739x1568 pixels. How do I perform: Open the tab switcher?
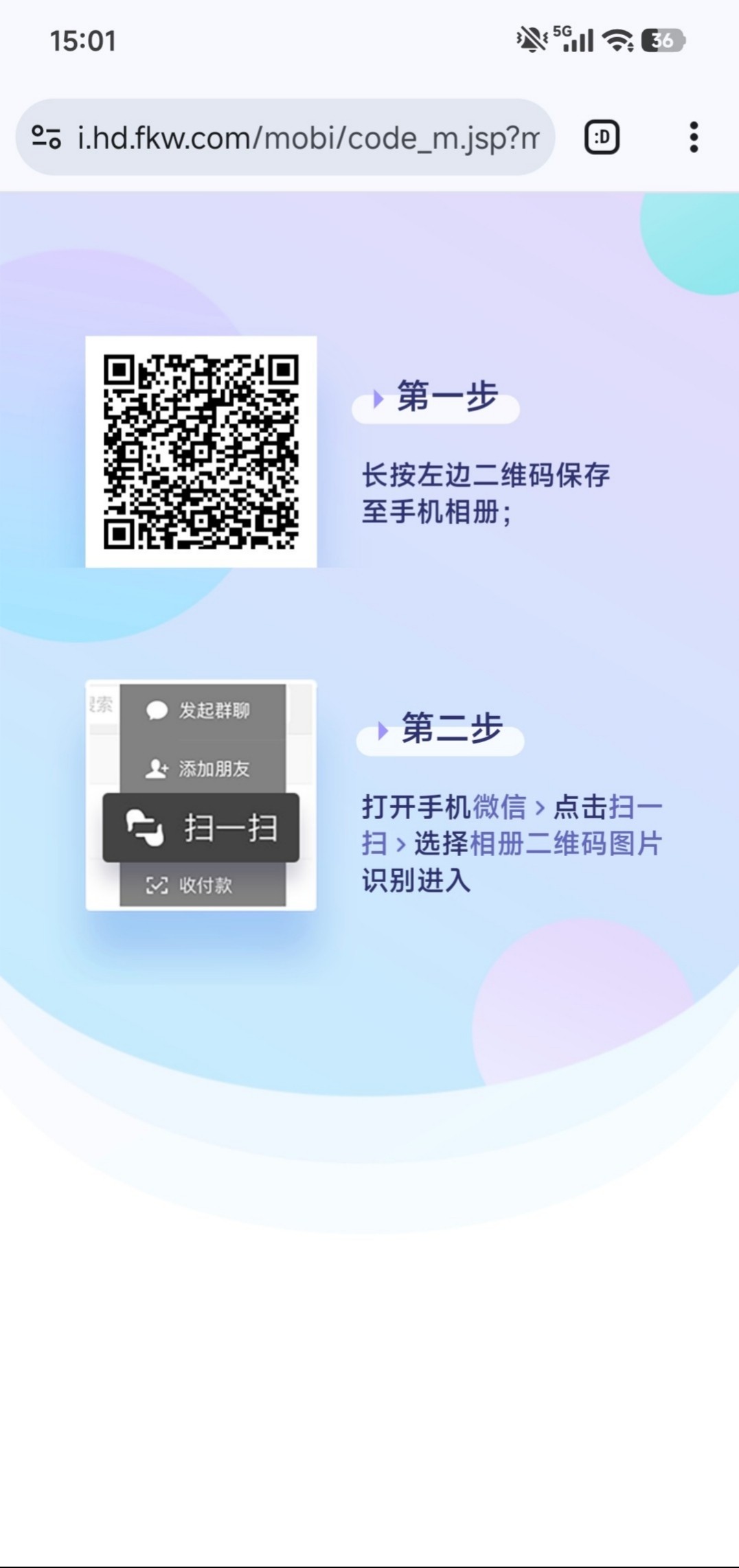(x=602, y=137)
